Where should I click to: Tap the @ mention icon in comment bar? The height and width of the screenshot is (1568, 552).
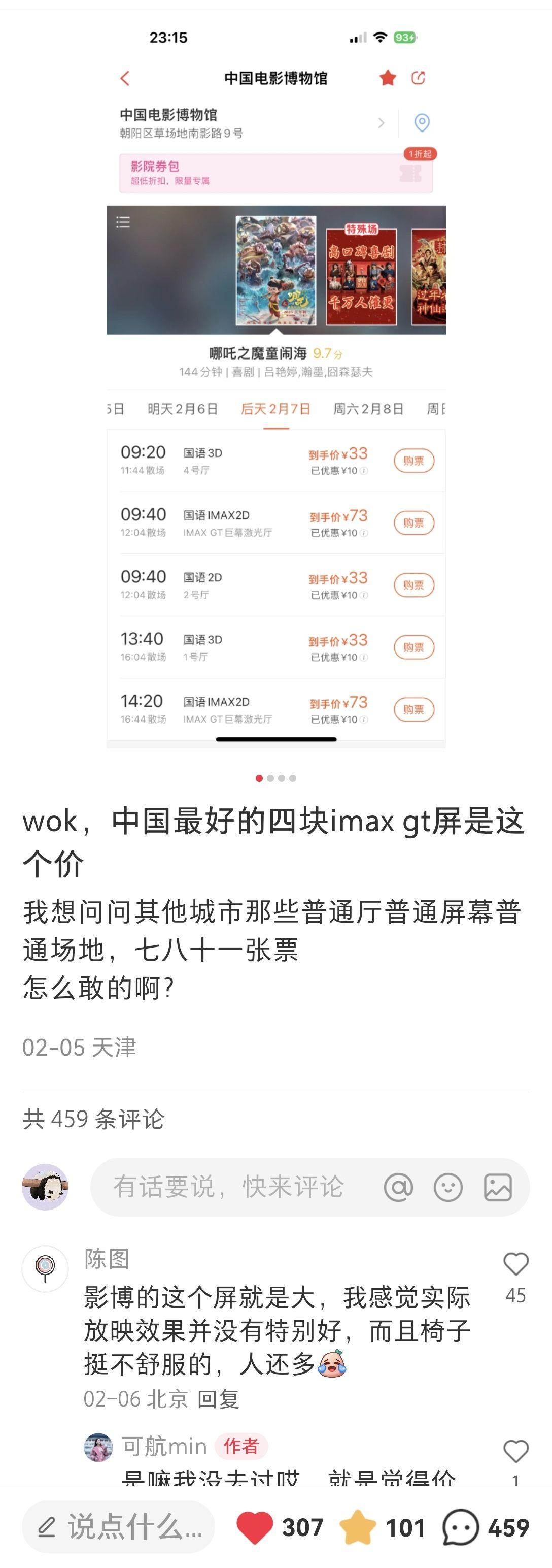click(398, 1188)
